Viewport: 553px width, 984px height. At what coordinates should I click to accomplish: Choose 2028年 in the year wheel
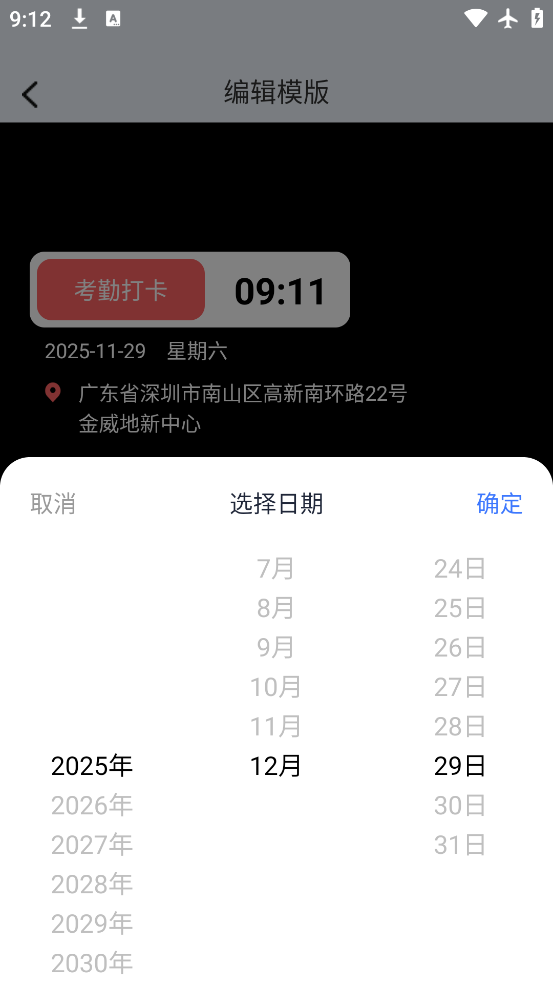[x=92, y=884]
